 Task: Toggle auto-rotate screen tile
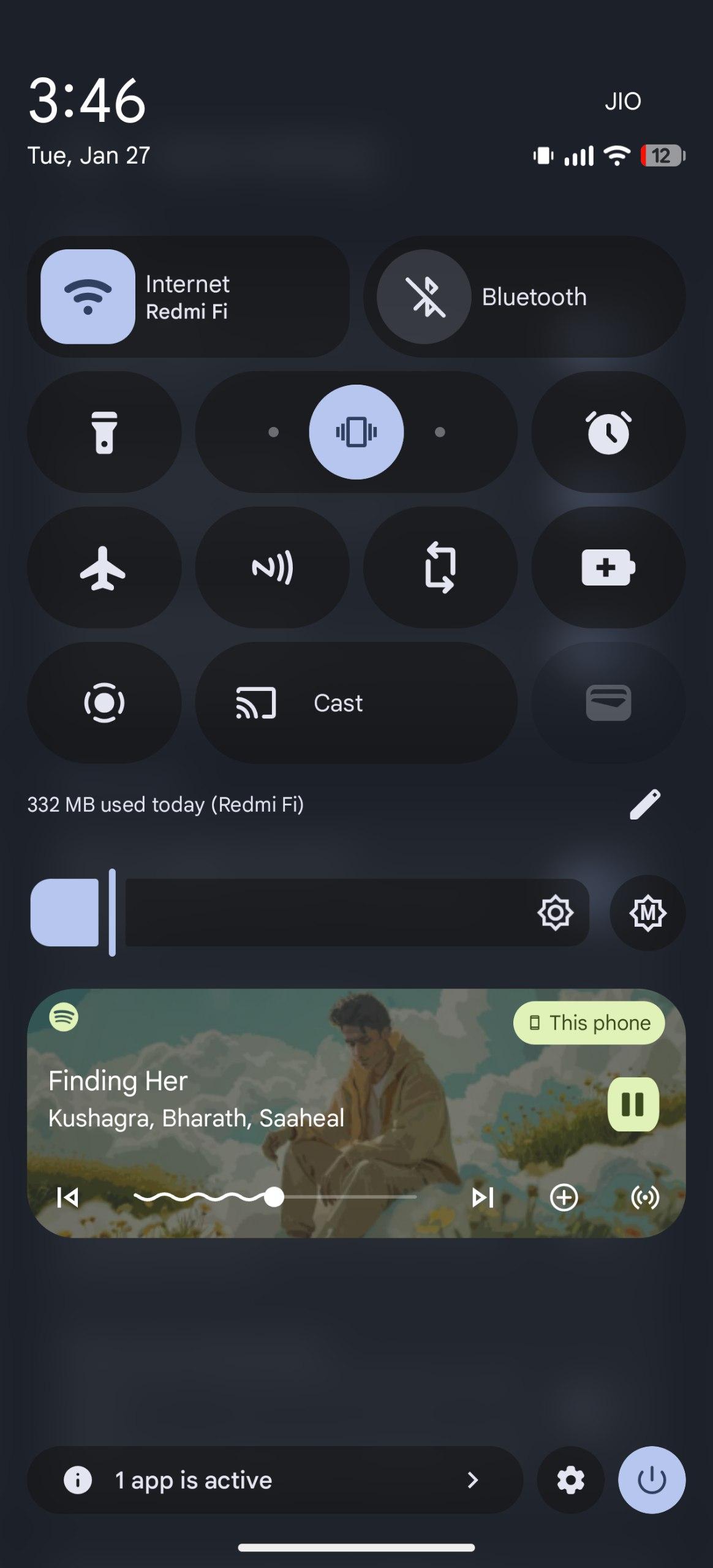tap(440, 568)
